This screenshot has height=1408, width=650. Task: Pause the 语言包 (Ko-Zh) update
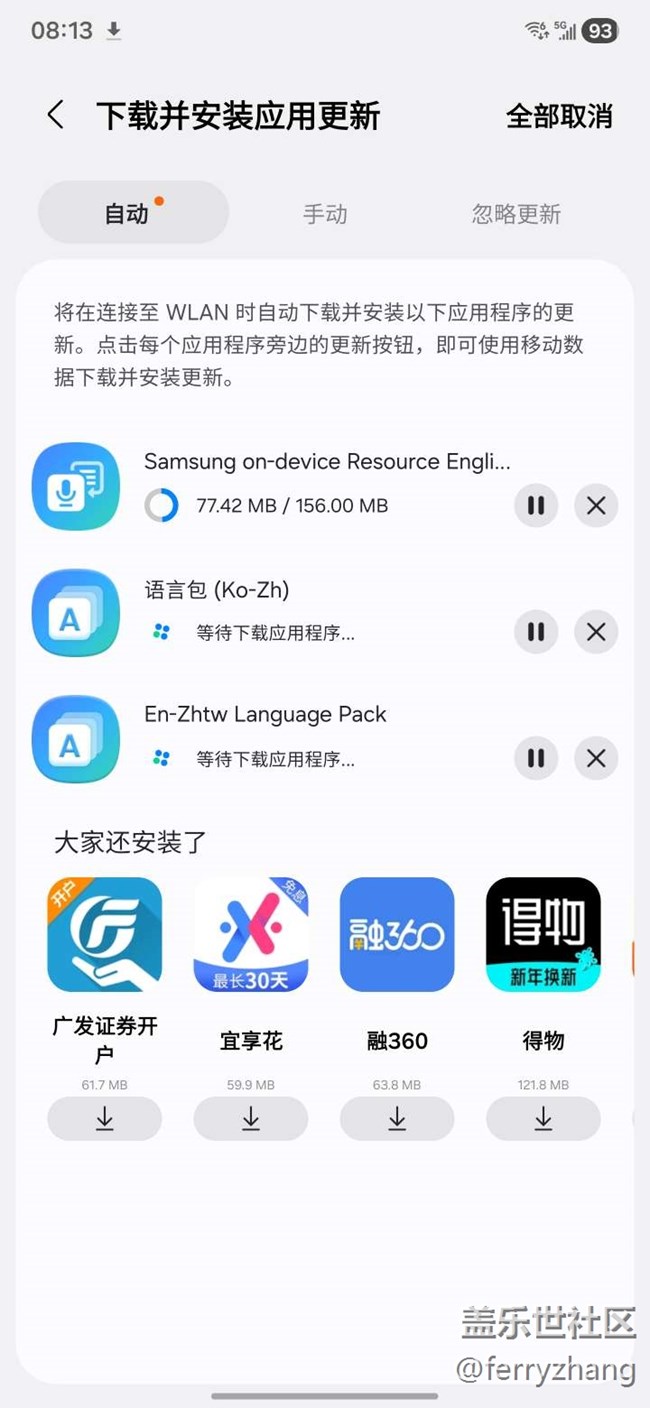[536, 632]
